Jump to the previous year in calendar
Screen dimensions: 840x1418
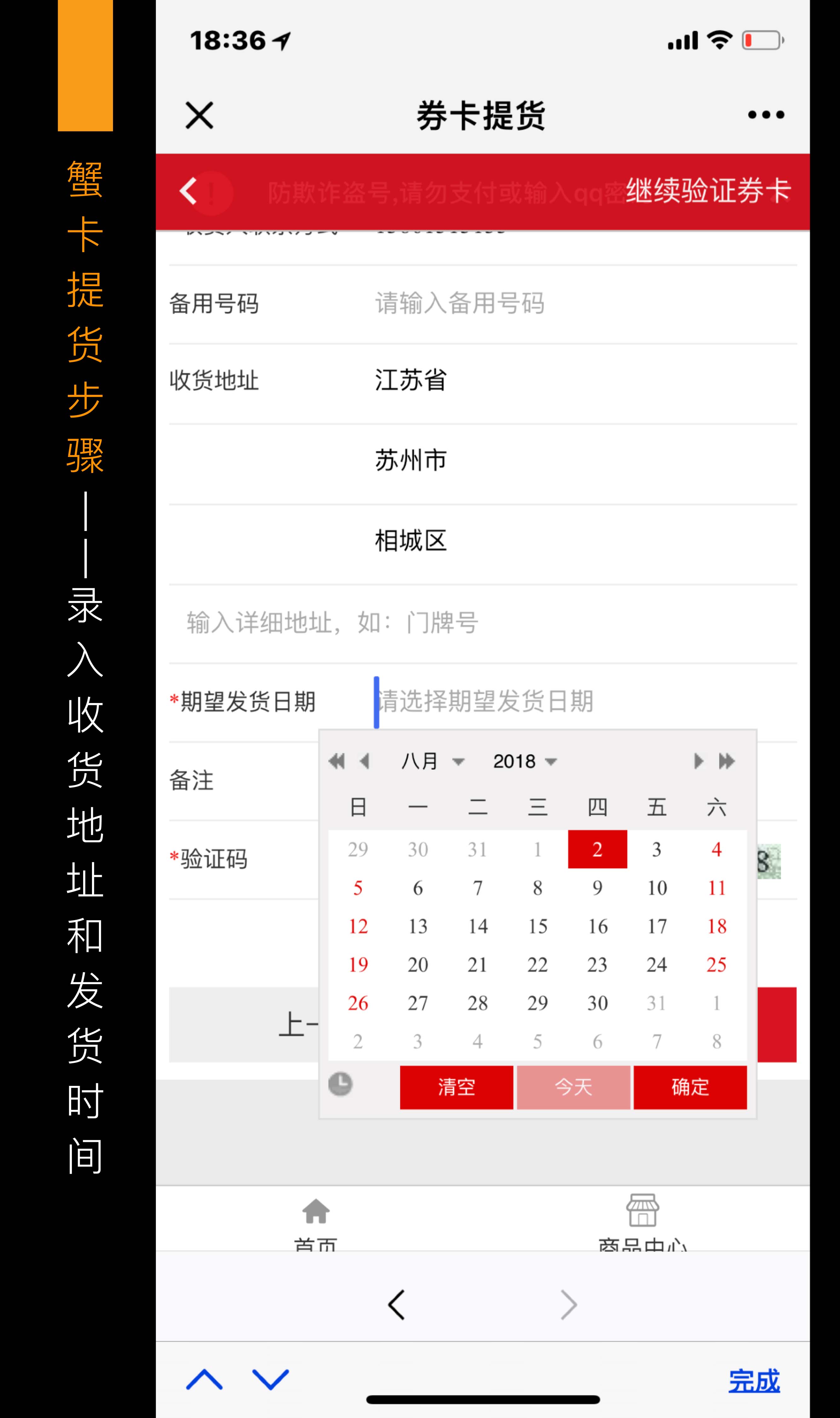pos(337,761)
